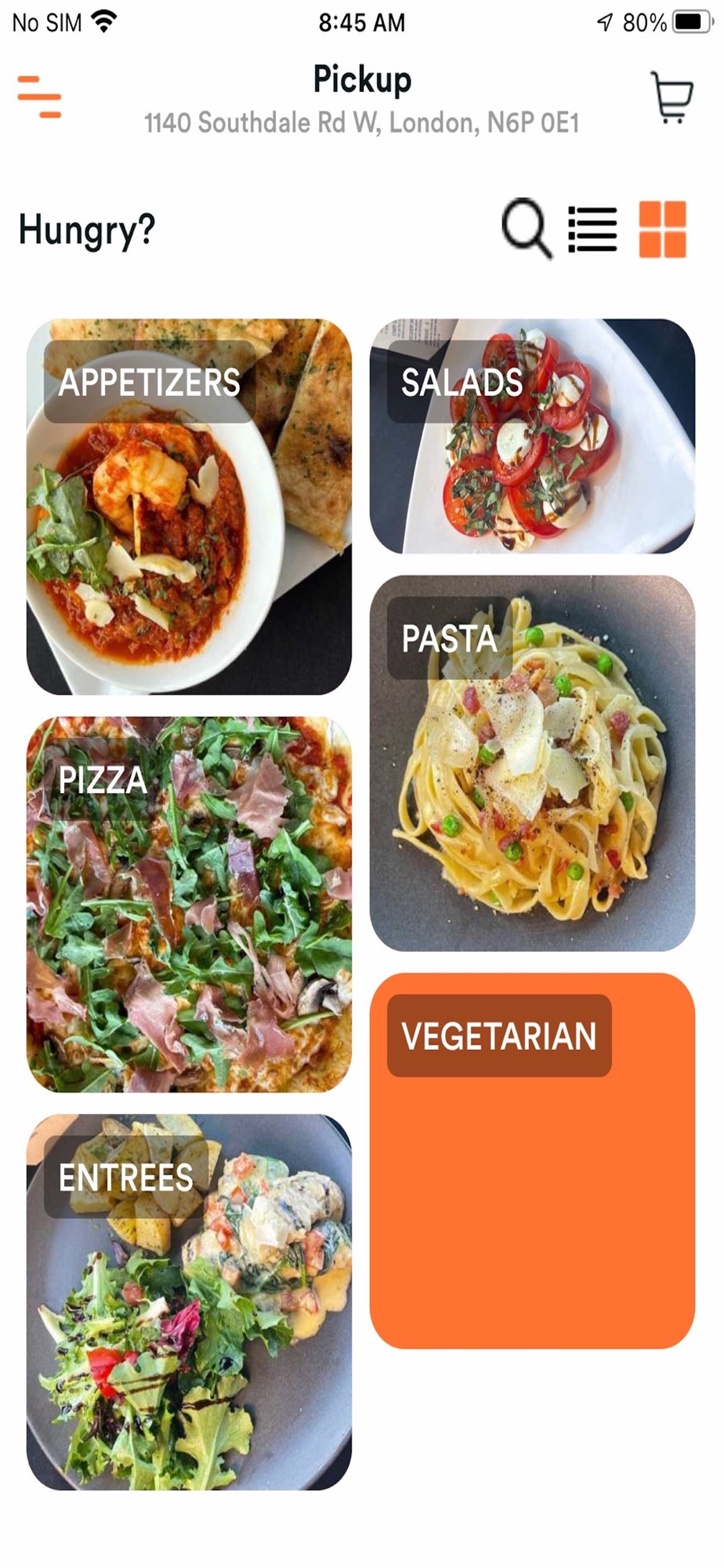The width and height of the screenshot is (724, 1568).
Task: Show Vegetarian dishes
Action: tap(532, 1160)
